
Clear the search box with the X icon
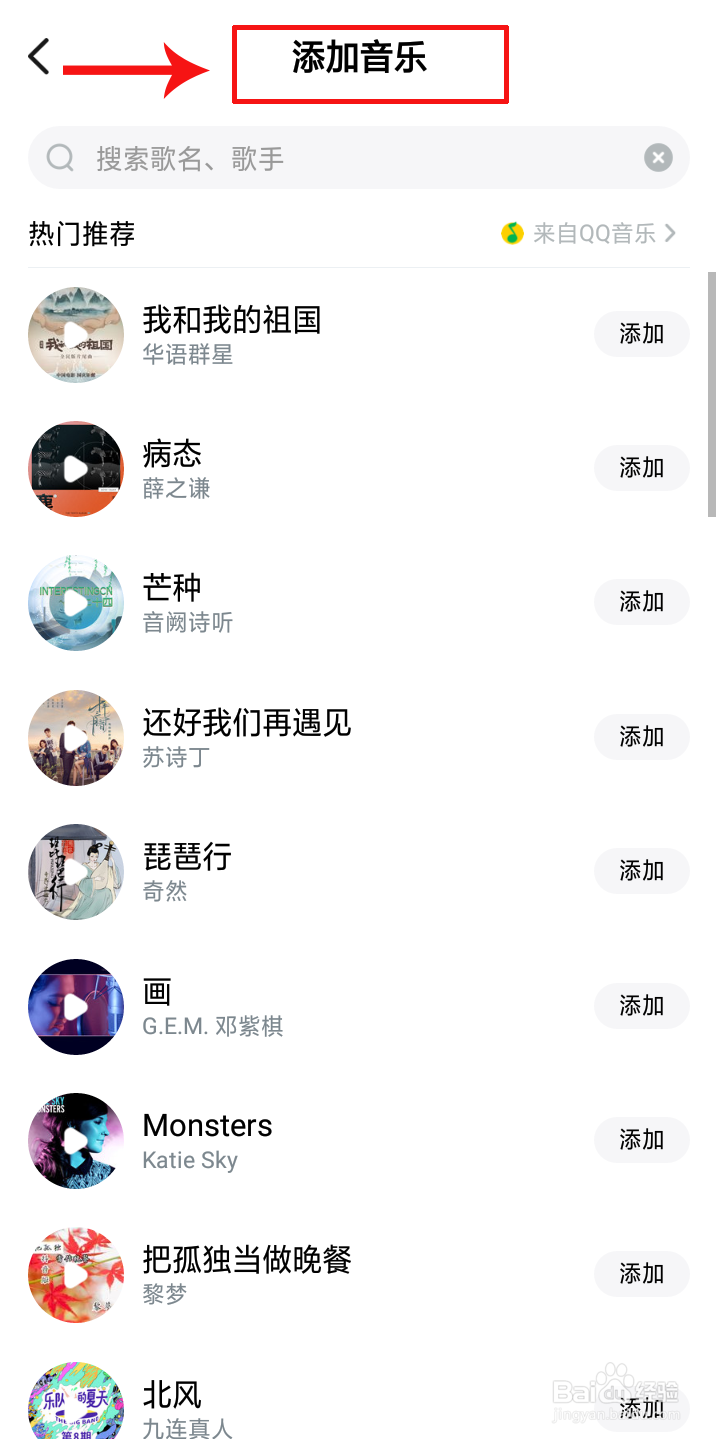658,158
